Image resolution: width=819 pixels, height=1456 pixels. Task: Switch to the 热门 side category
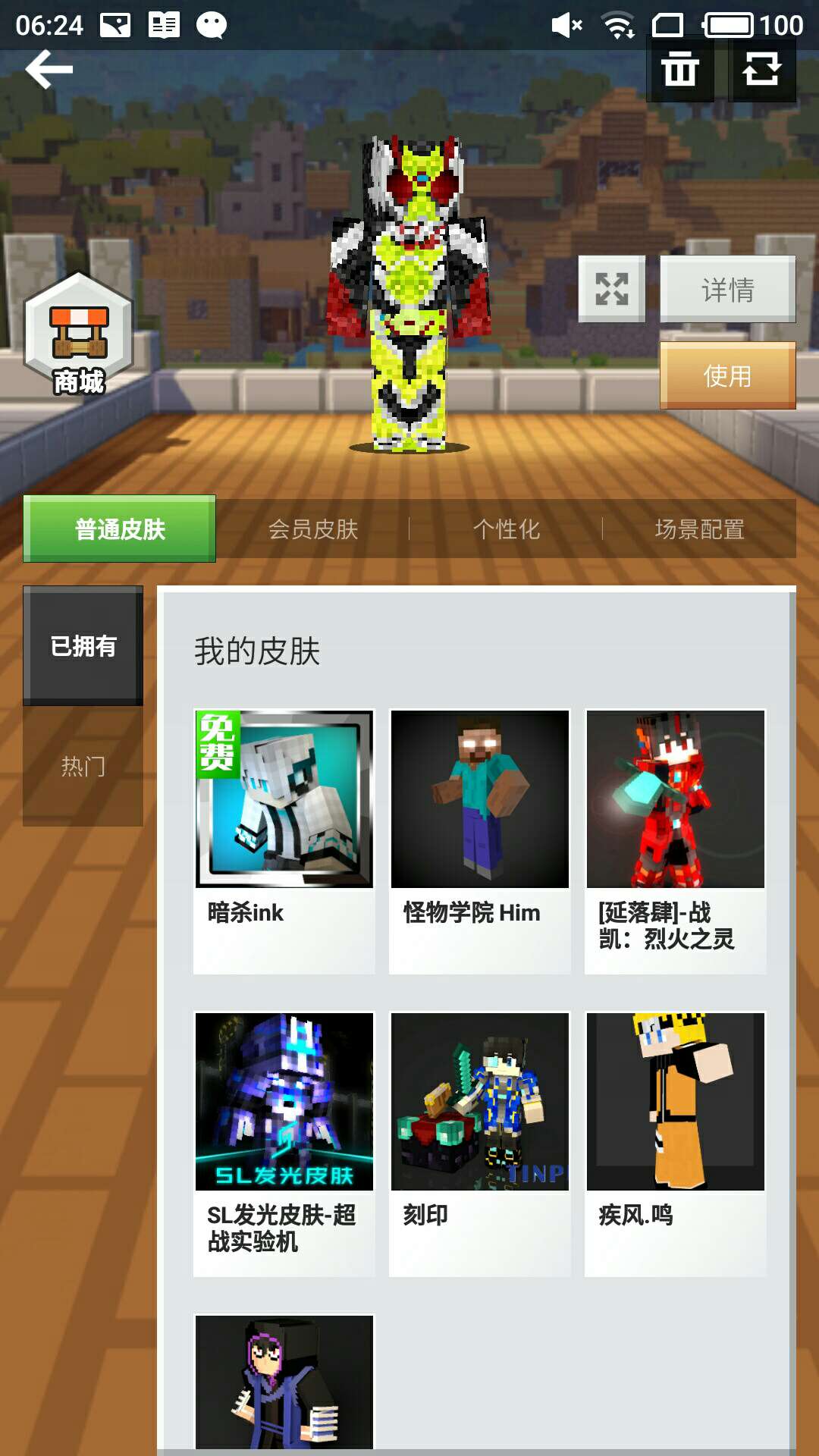(x=83, y=766)
